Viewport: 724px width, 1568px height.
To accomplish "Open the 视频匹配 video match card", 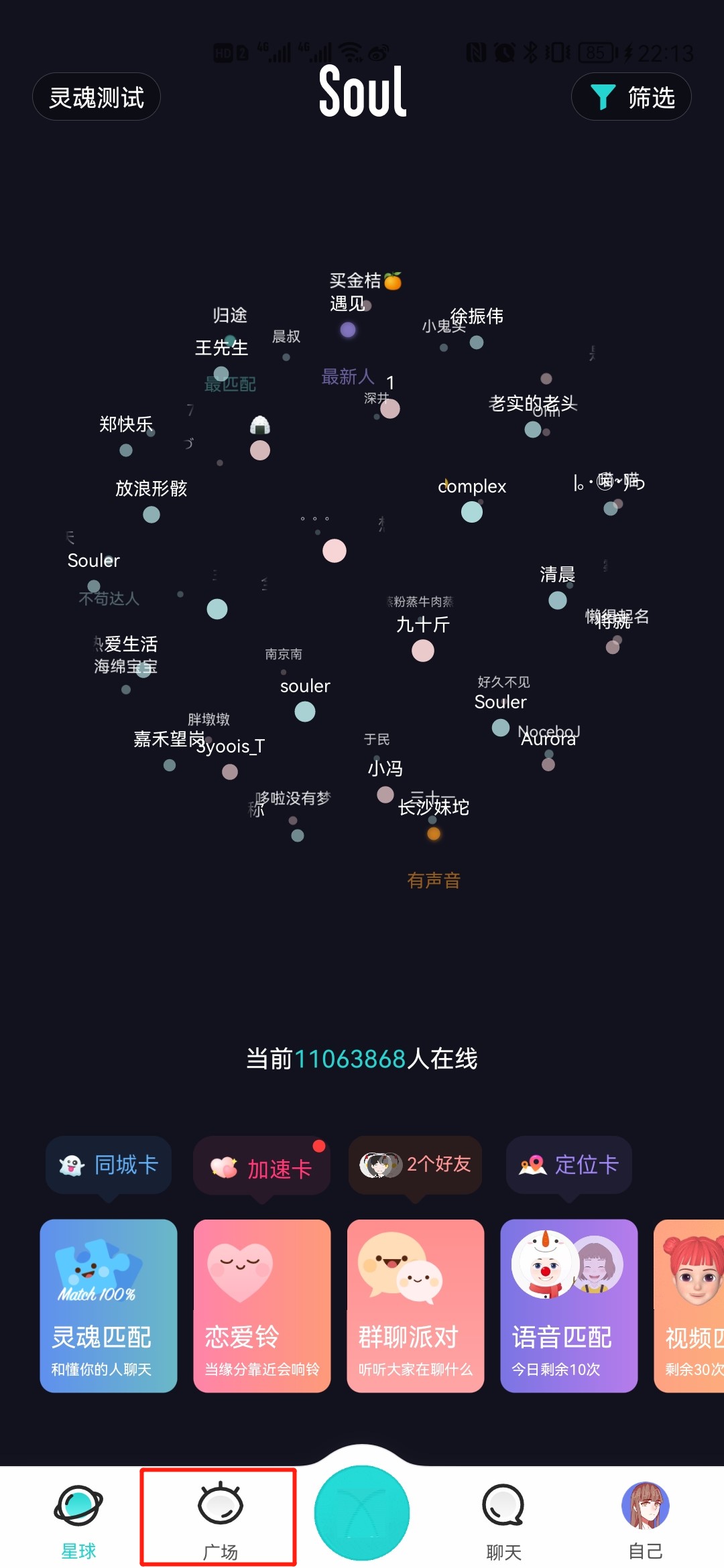I will [x=689, y=1306].
